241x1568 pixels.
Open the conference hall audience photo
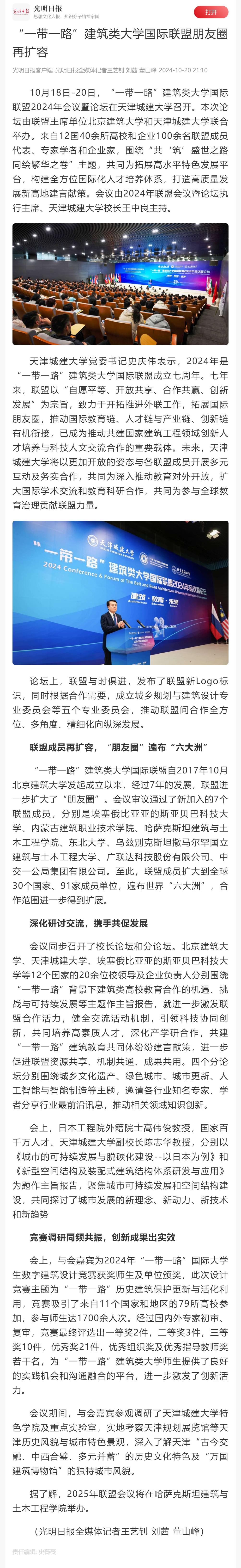coord(120,284)
